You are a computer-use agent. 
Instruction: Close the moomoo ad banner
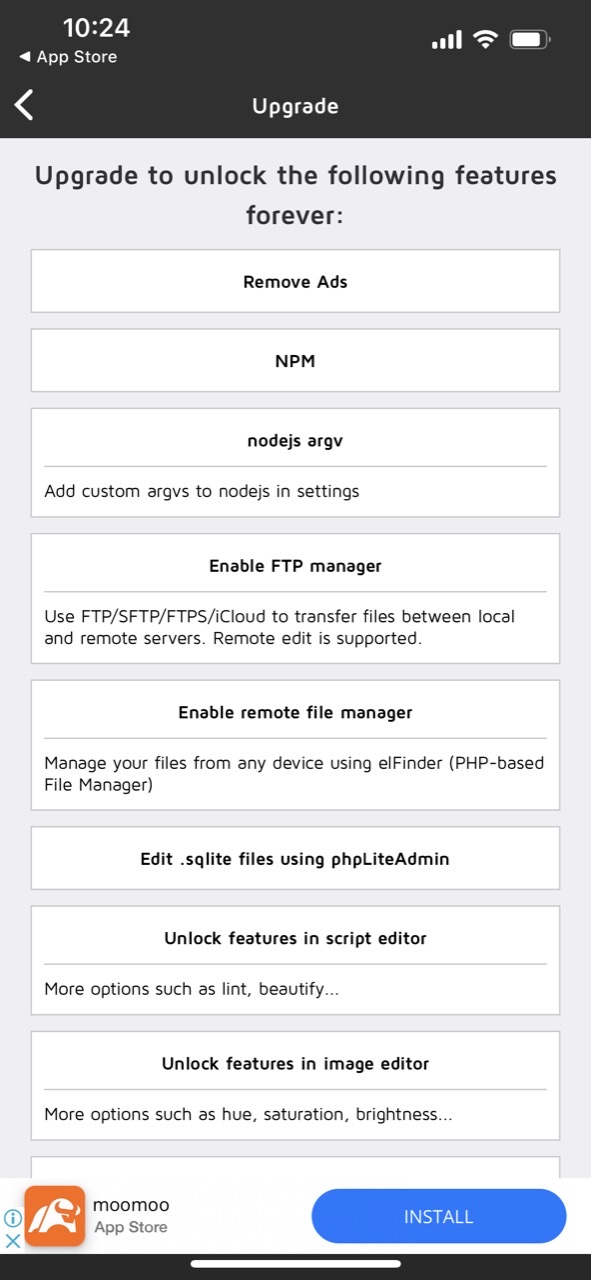pos(13,1241)
